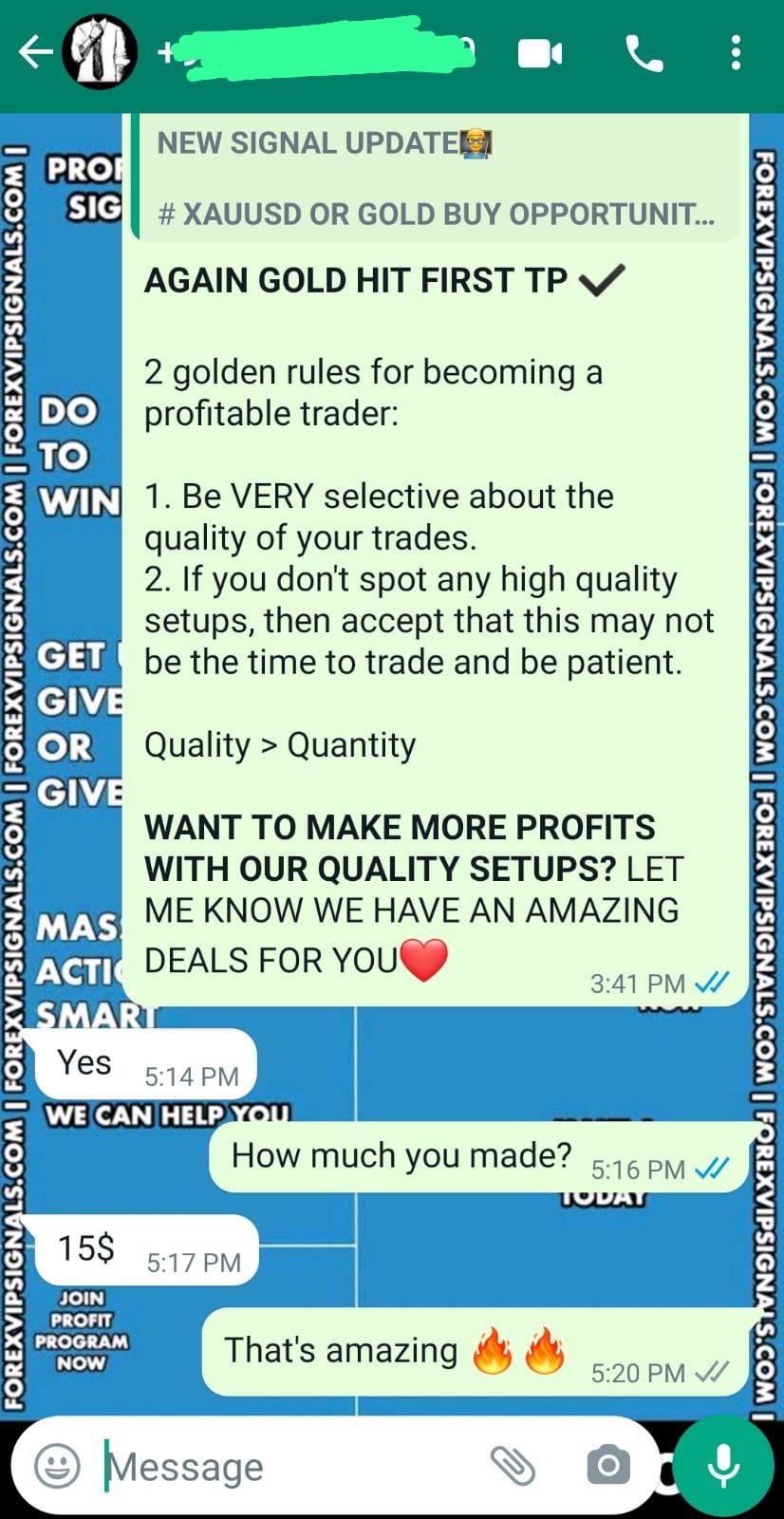Start a voice call

[x=644, y=54]
